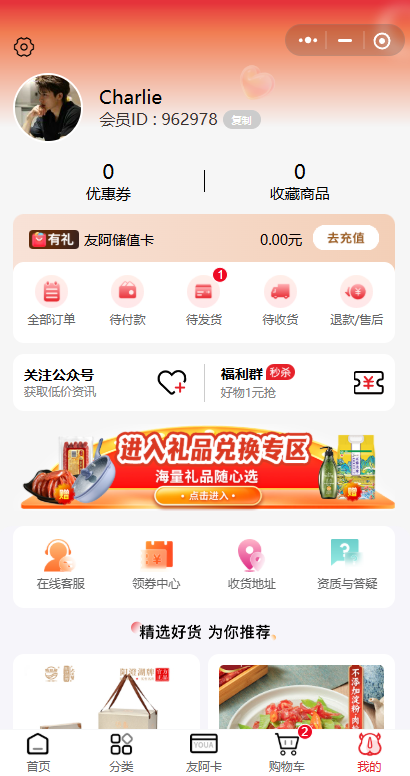Copy the member ID with 复制
The image size is (410, 776).
[242, 120]
